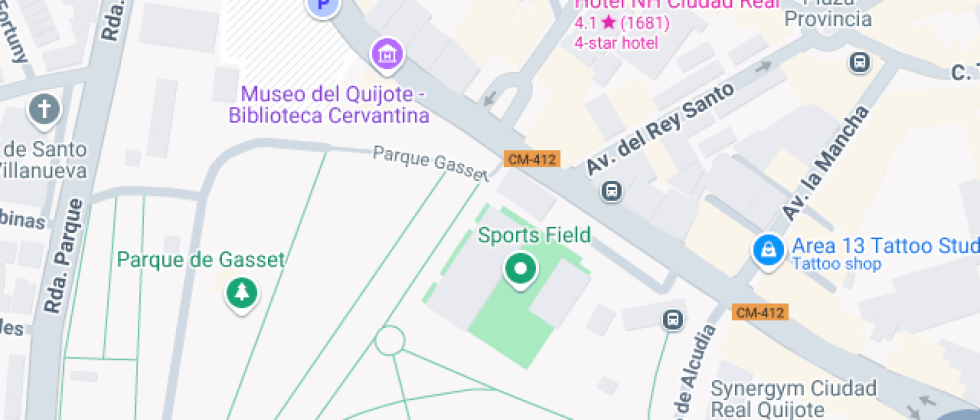Select the Sports Field marker
This screenshot has width=980, height=420.
[x=520, y=269]
